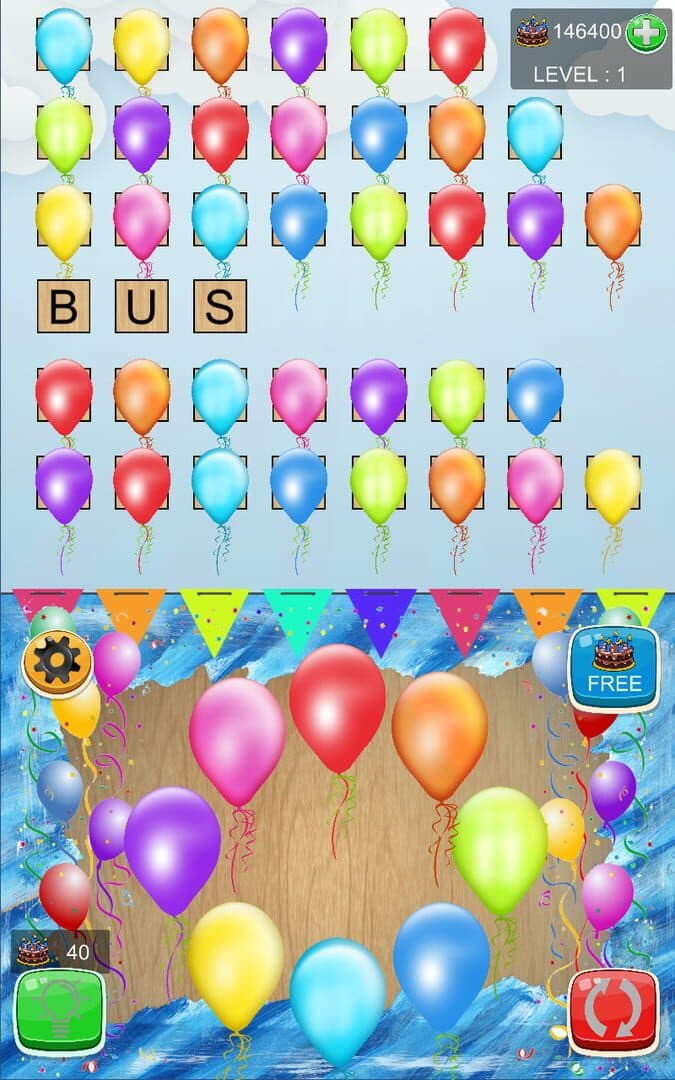Pop the large red balloon on the board

[x=337, y=707]
